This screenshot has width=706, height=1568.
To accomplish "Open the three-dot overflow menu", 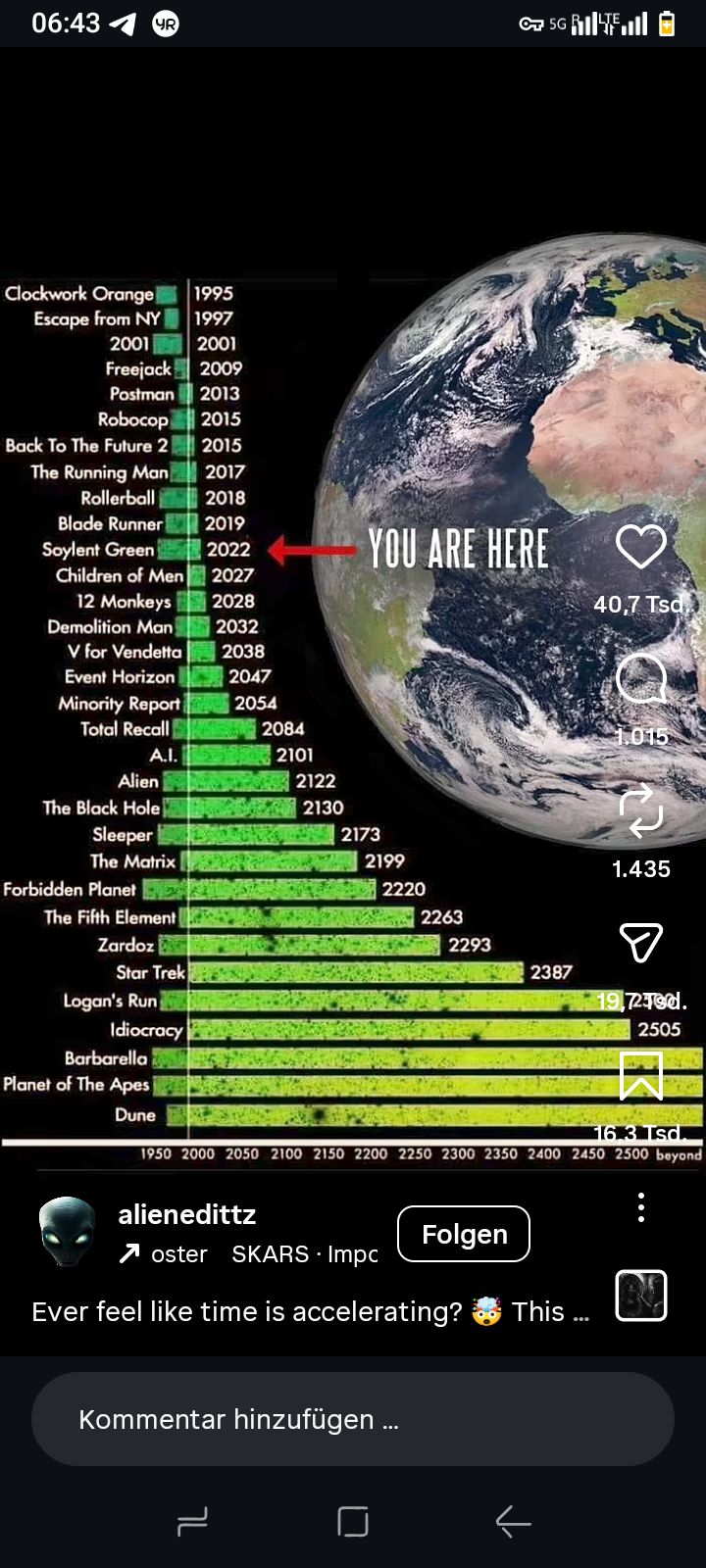I will coord(640,1207).
